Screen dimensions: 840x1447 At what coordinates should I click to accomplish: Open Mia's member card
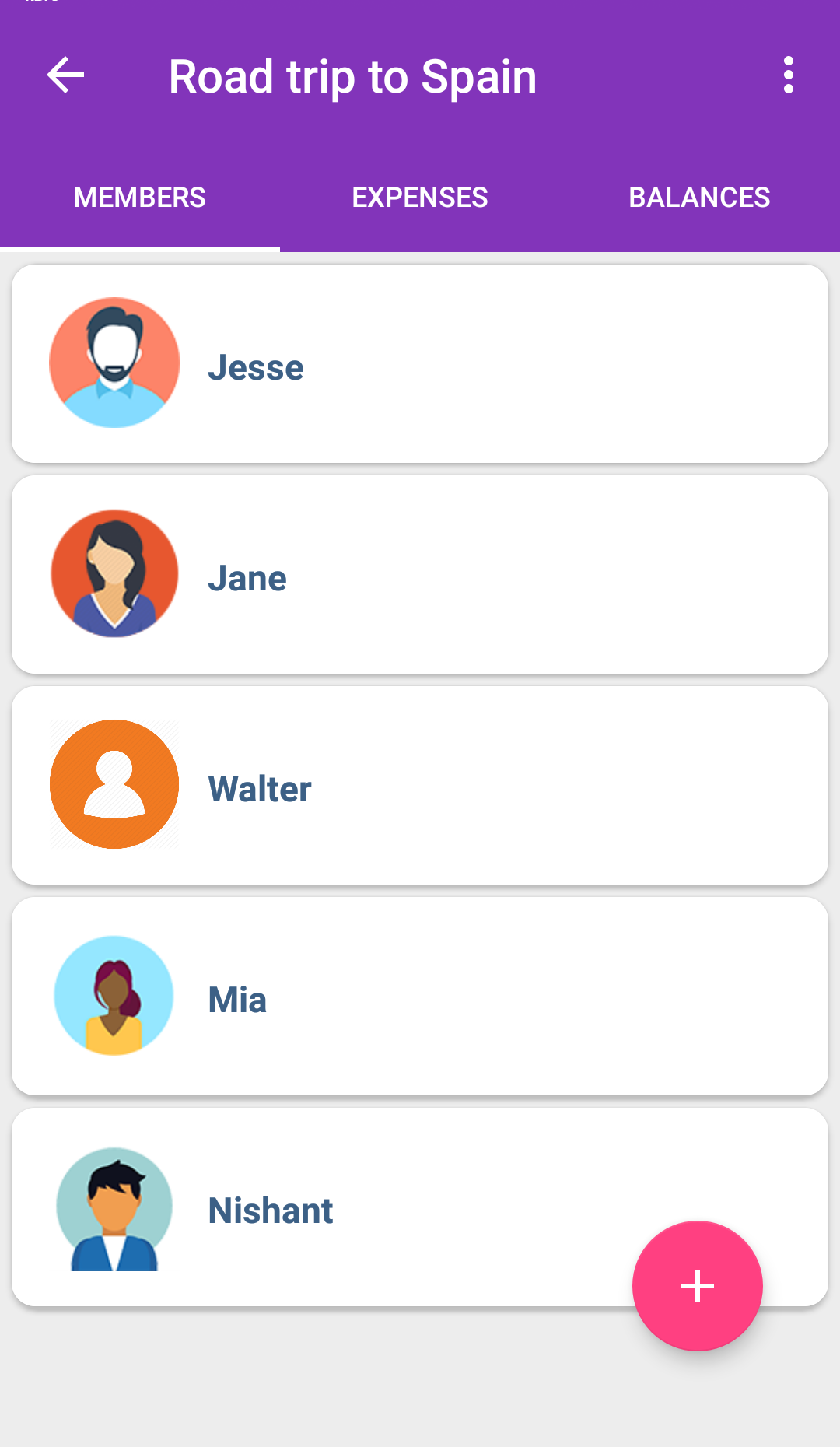tap(420, 997)
